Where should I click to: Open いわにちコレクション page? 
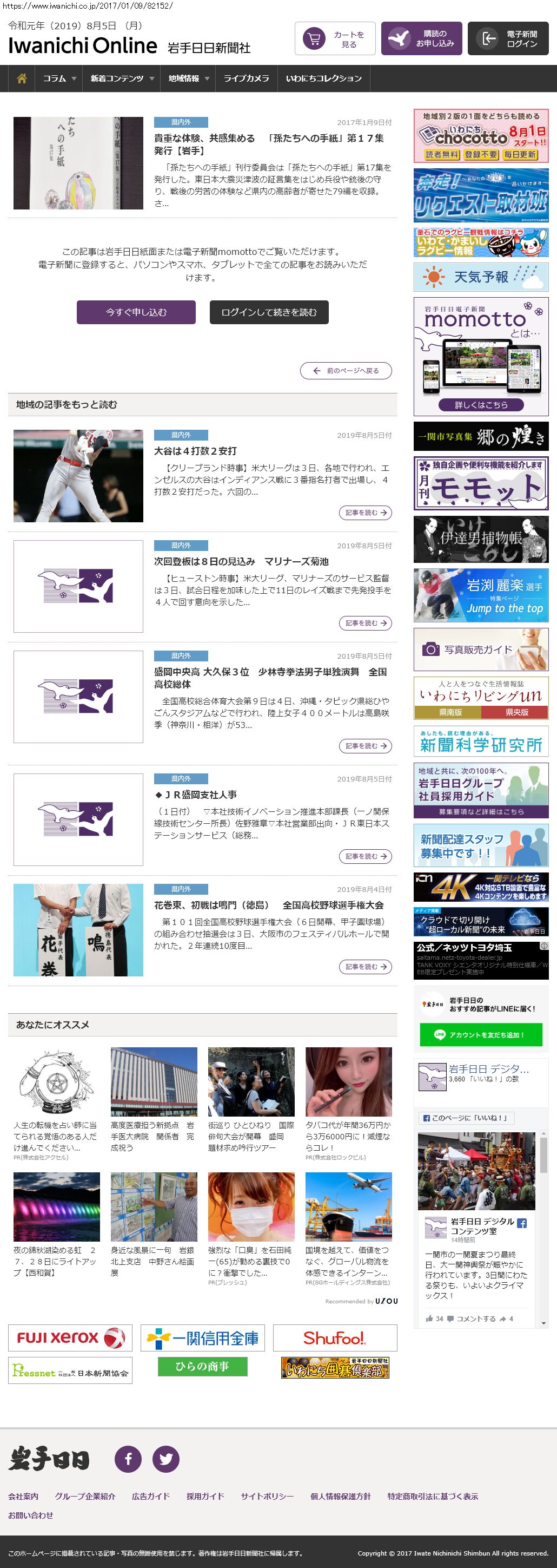tap(323, 78)
